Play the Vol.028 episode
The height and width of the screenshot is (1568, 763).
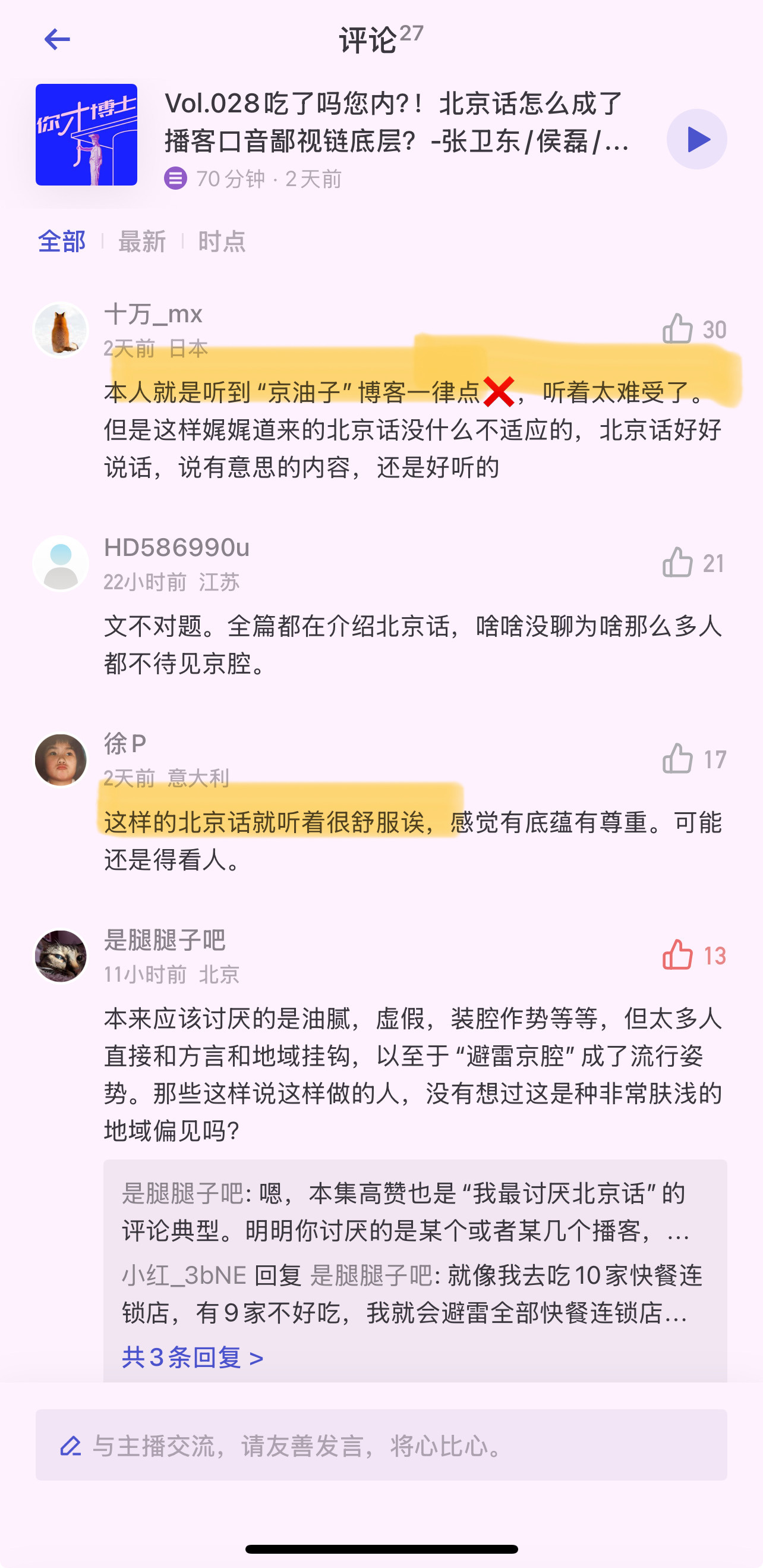pyautogui.click(x=696, y=139)
